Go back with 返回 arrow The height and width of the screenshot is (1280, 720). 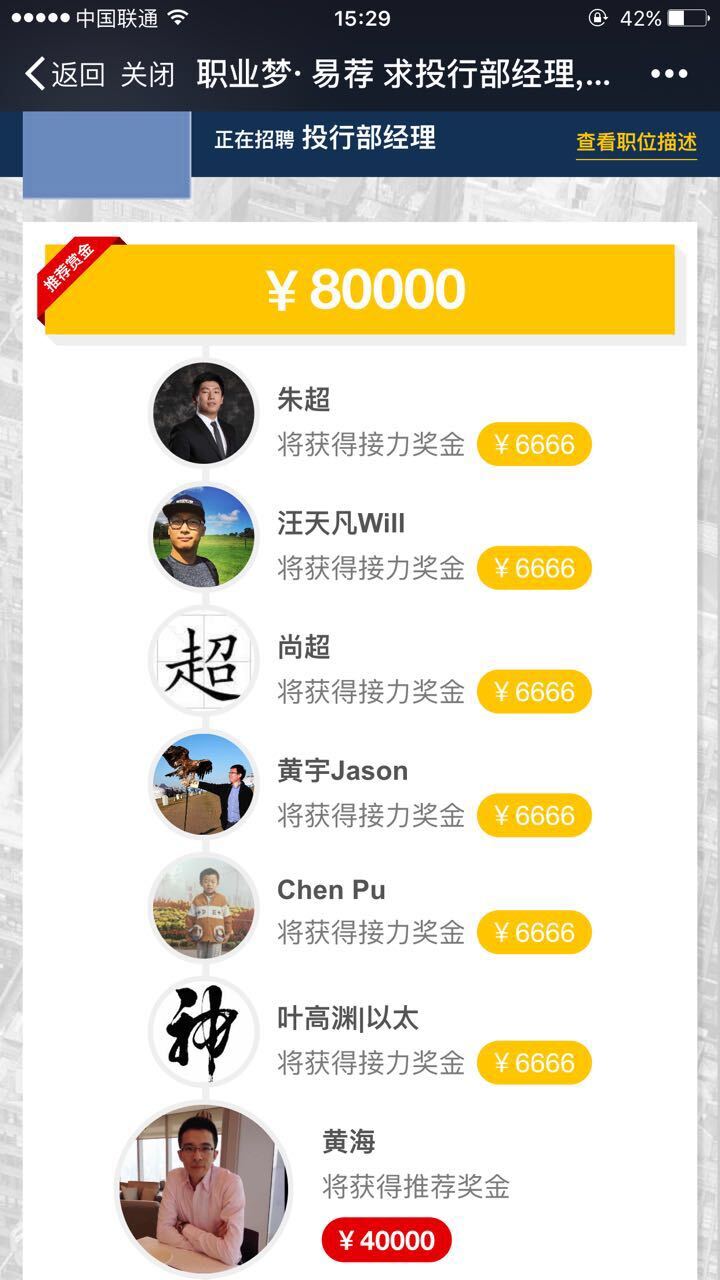coord(64,74)
